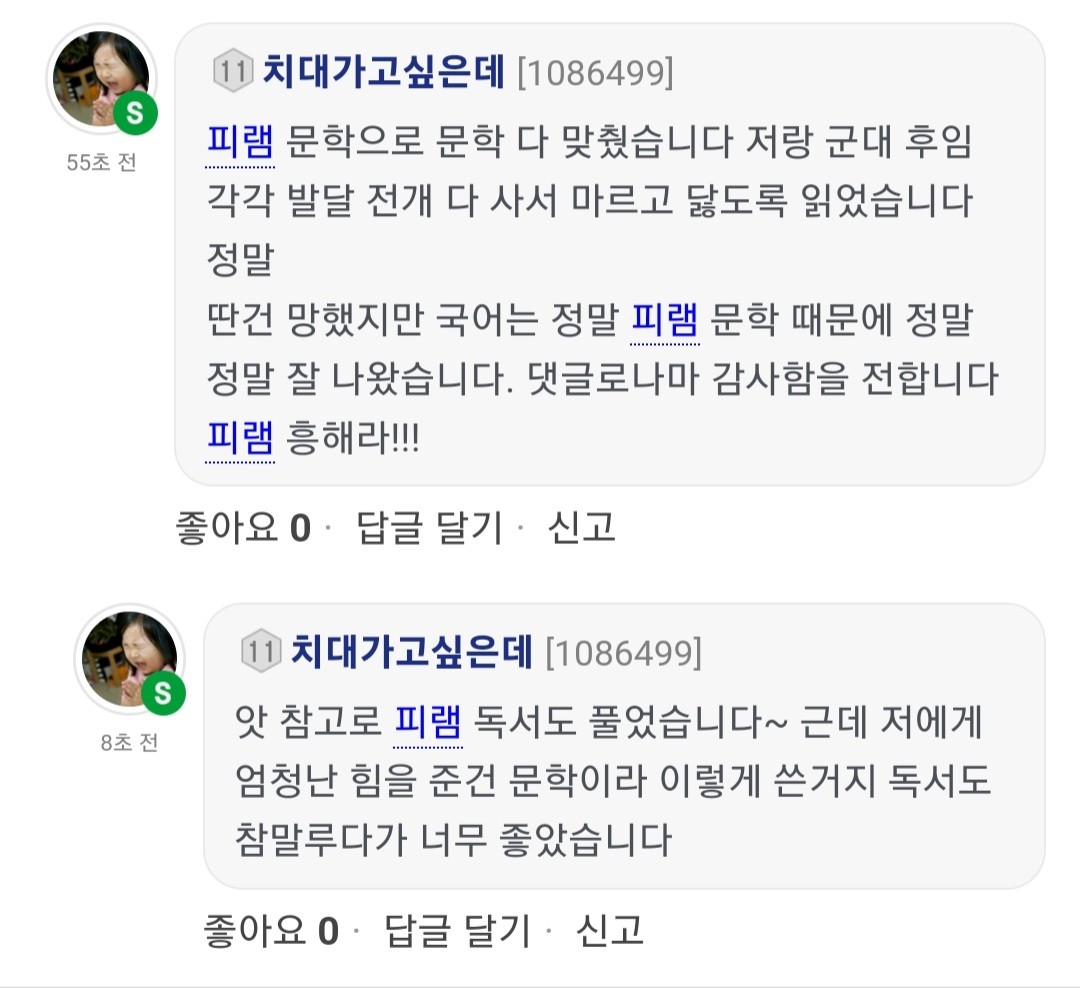Tap 답글 달기 under the 55초 전 comment

[x=429, y=528]
